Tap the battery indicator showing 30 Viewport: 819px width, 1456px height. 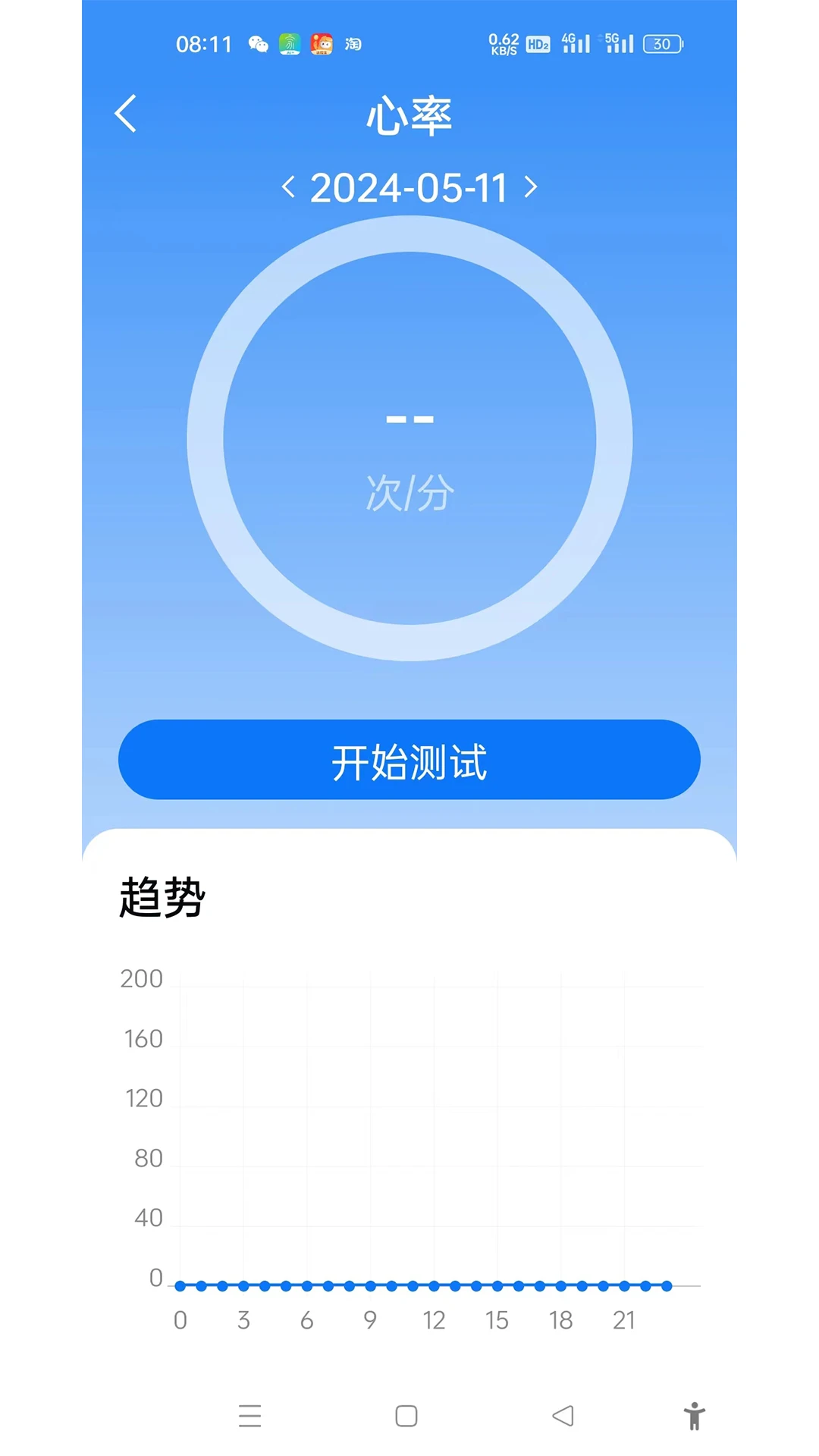coord(662,44)
